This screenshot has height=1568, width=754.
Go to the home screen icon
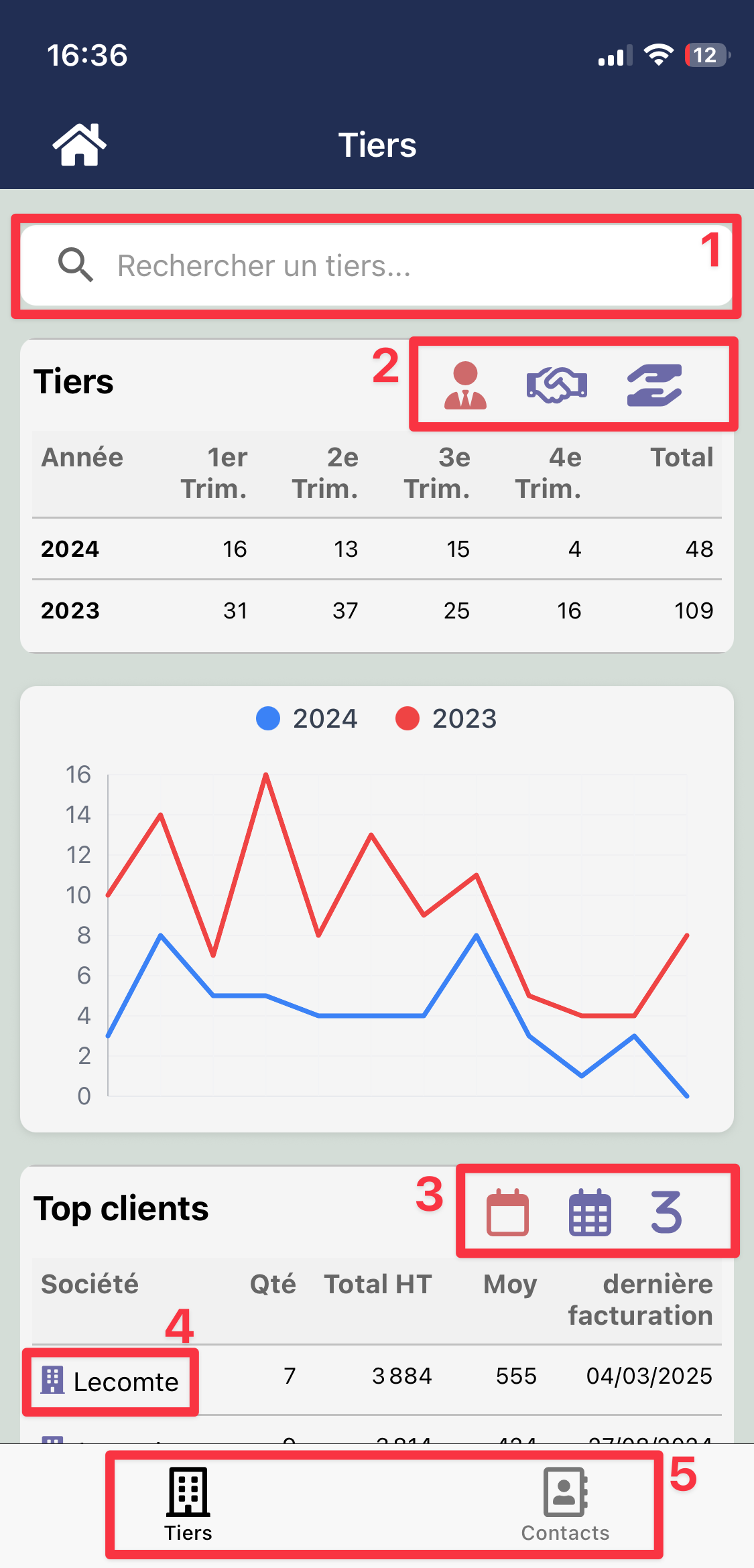tap(80, 145)
